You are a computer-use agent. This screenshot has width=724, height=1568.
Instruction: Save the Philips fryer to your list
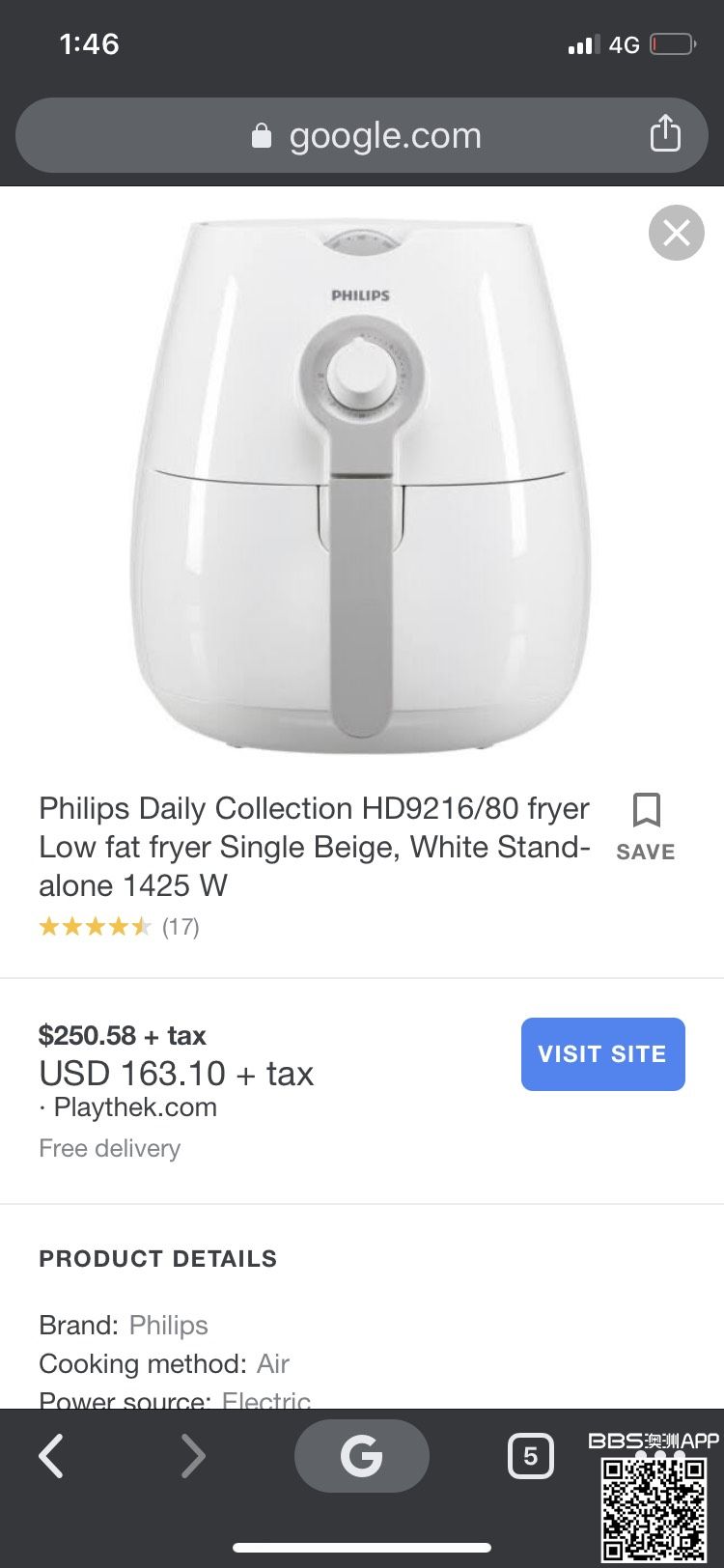pyautogui.click(x=646, y=826)
